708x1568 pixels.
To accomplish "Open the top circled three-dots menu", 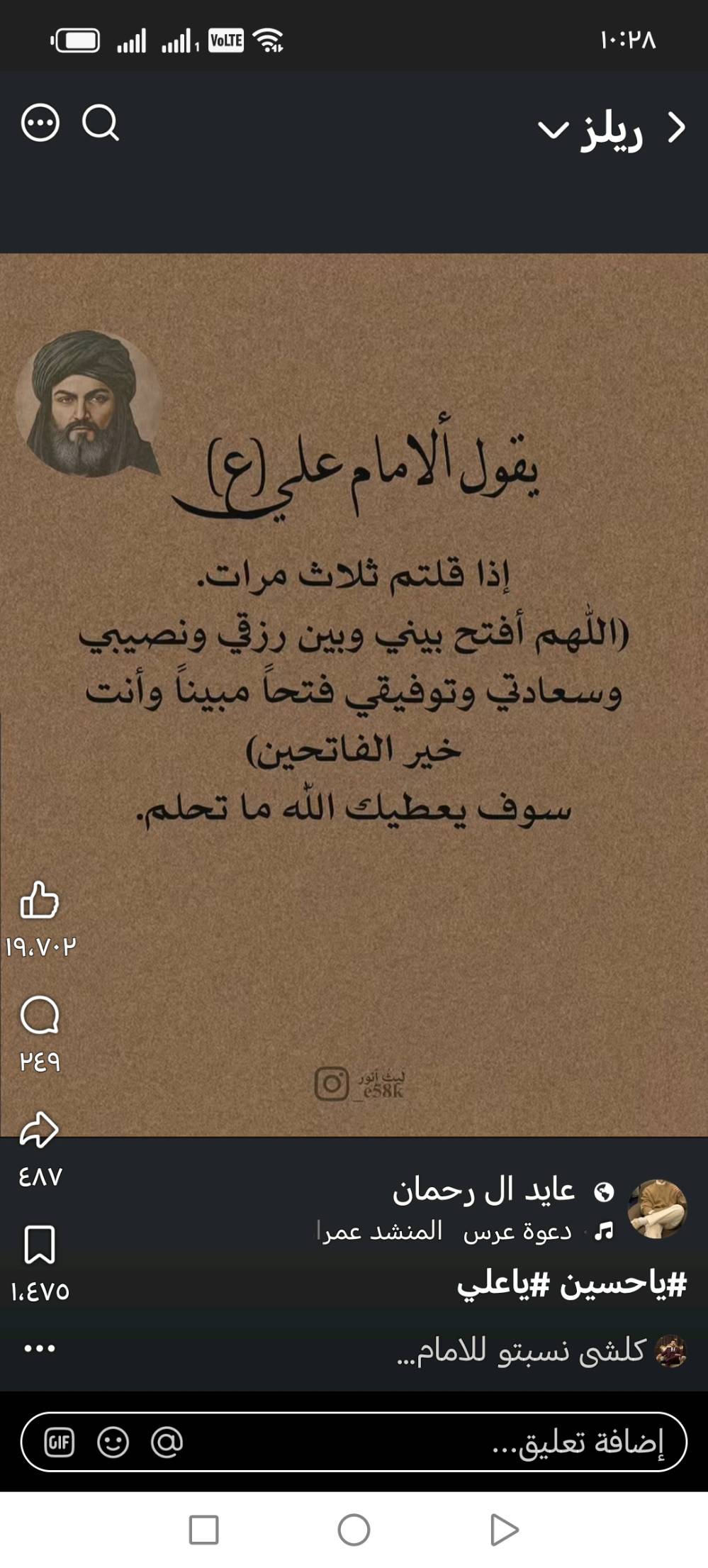I will coord(40,123).
